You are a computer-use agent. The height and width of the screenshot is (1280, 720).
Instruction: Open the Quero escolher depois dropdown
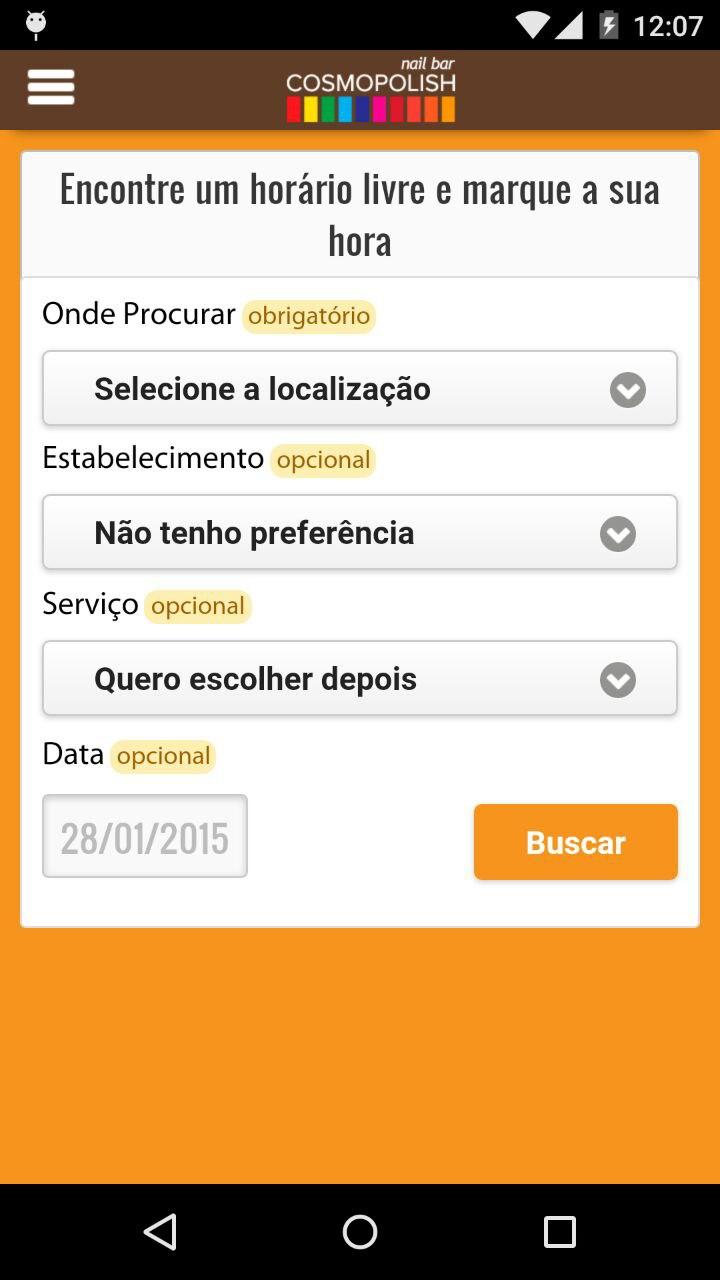(x=360, y=679)
